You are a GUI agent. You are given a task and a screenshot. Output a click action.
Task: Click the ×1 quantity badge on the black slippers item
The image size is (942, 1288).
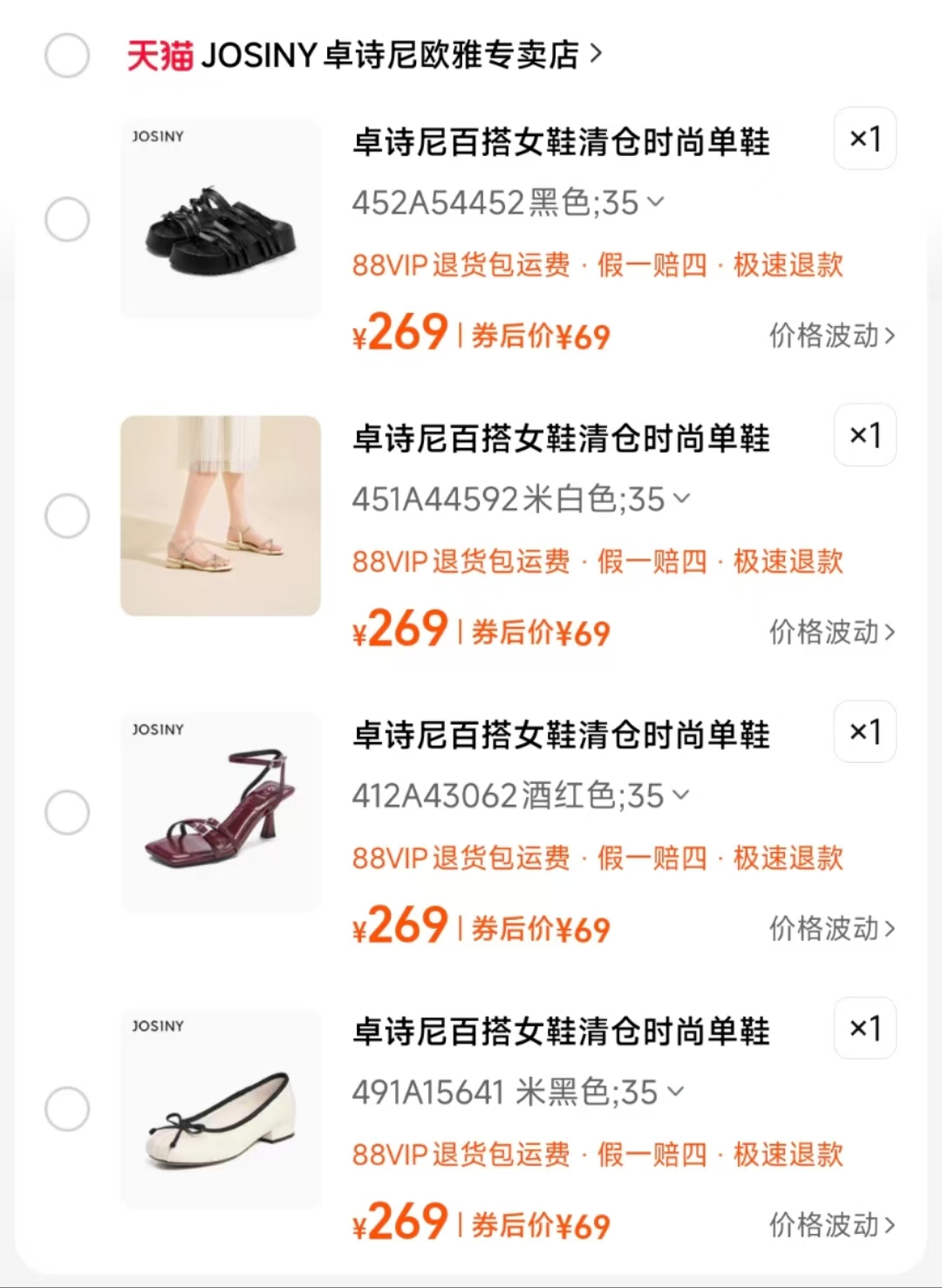(x=864, y=139)
